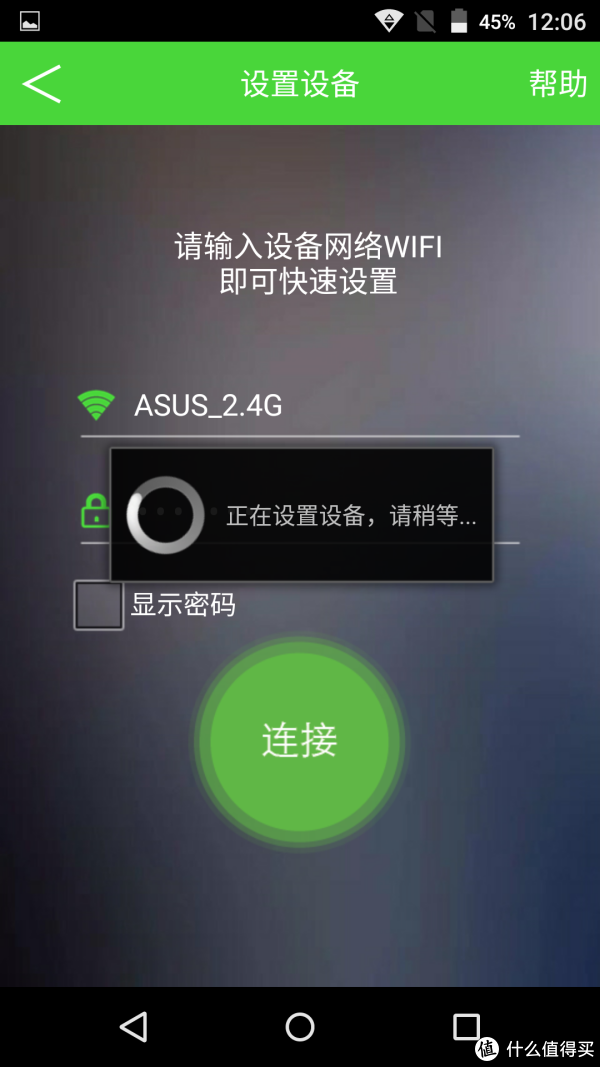Check the 显示密码 box
Viewport: 600px width, 1067px height.
click(99, 606)
